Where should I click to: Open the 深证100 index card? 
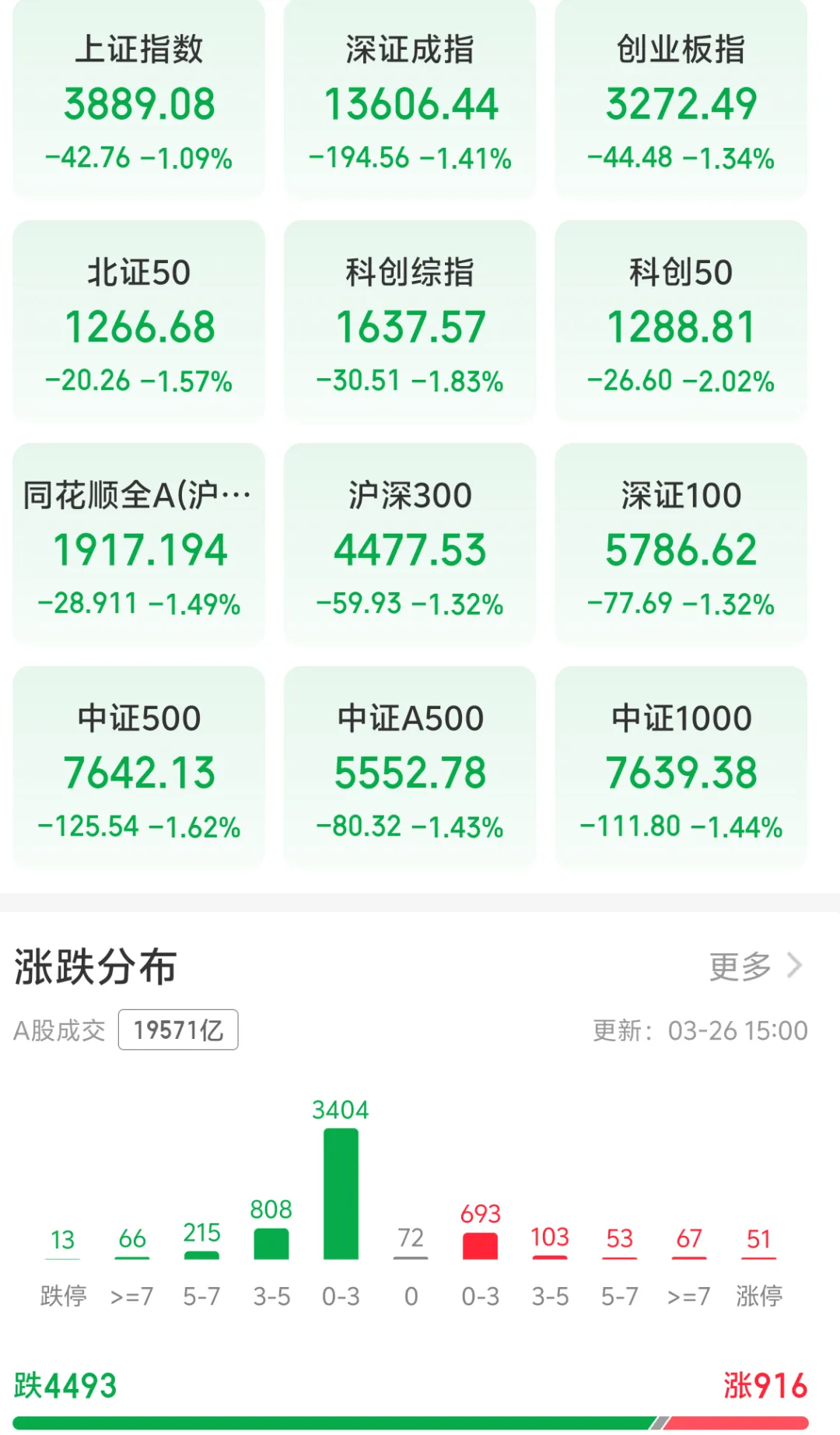click(x=681, y=546)
